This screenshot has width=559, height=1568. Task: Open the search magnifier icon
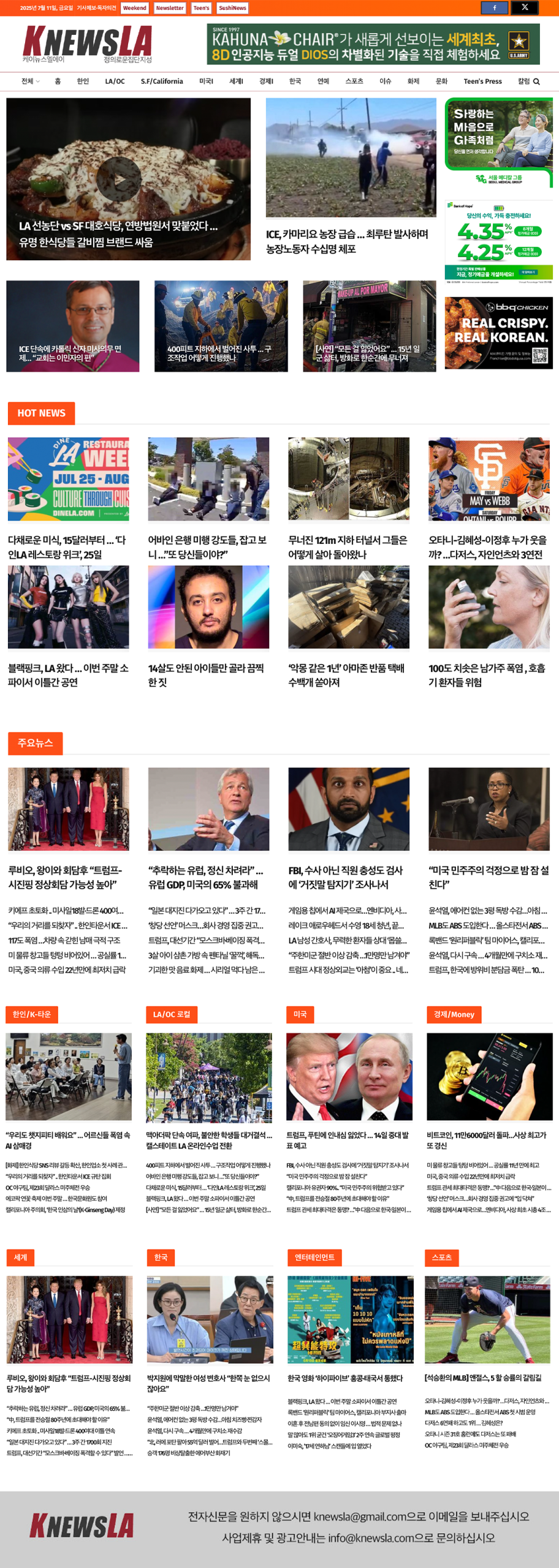536,81
